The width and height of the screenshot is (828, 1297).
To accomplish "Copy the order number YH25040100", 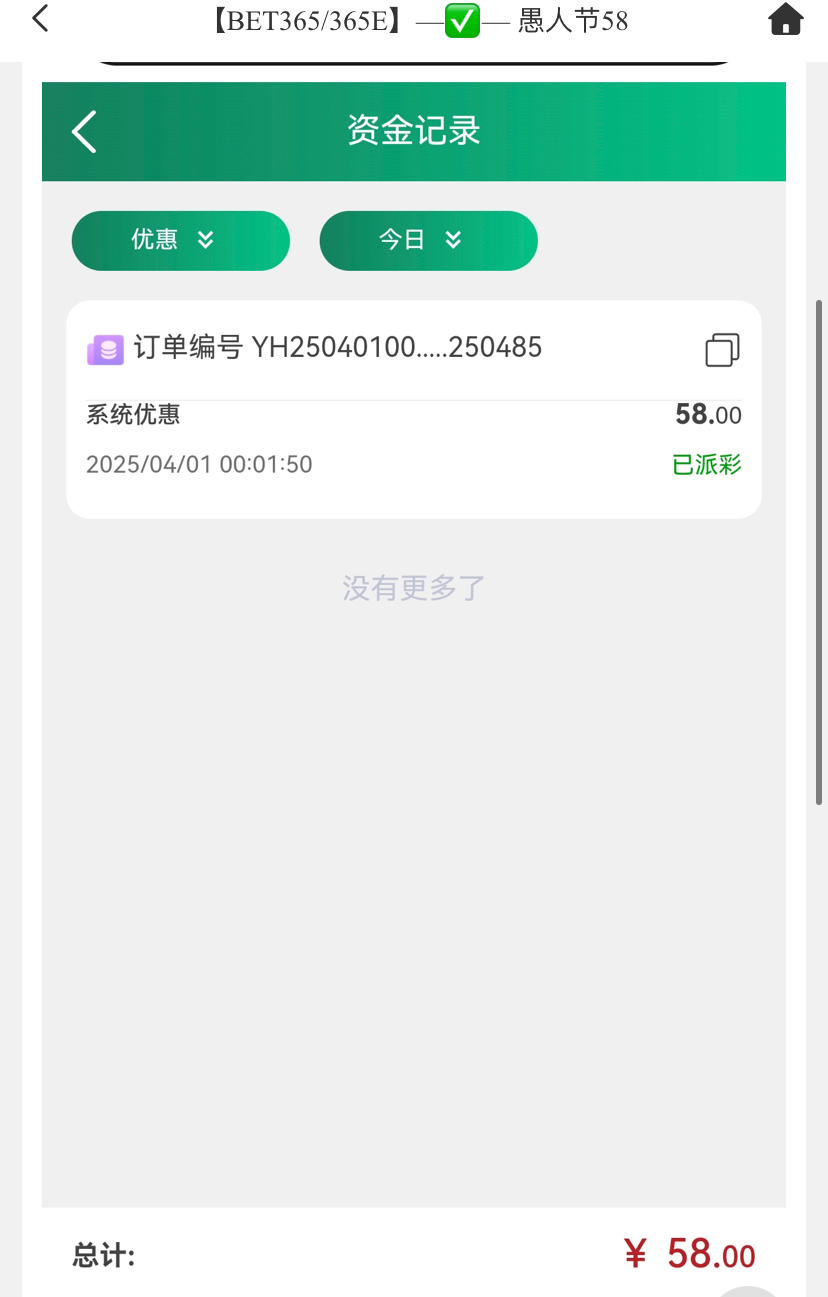I will click(x=722, y=349).
